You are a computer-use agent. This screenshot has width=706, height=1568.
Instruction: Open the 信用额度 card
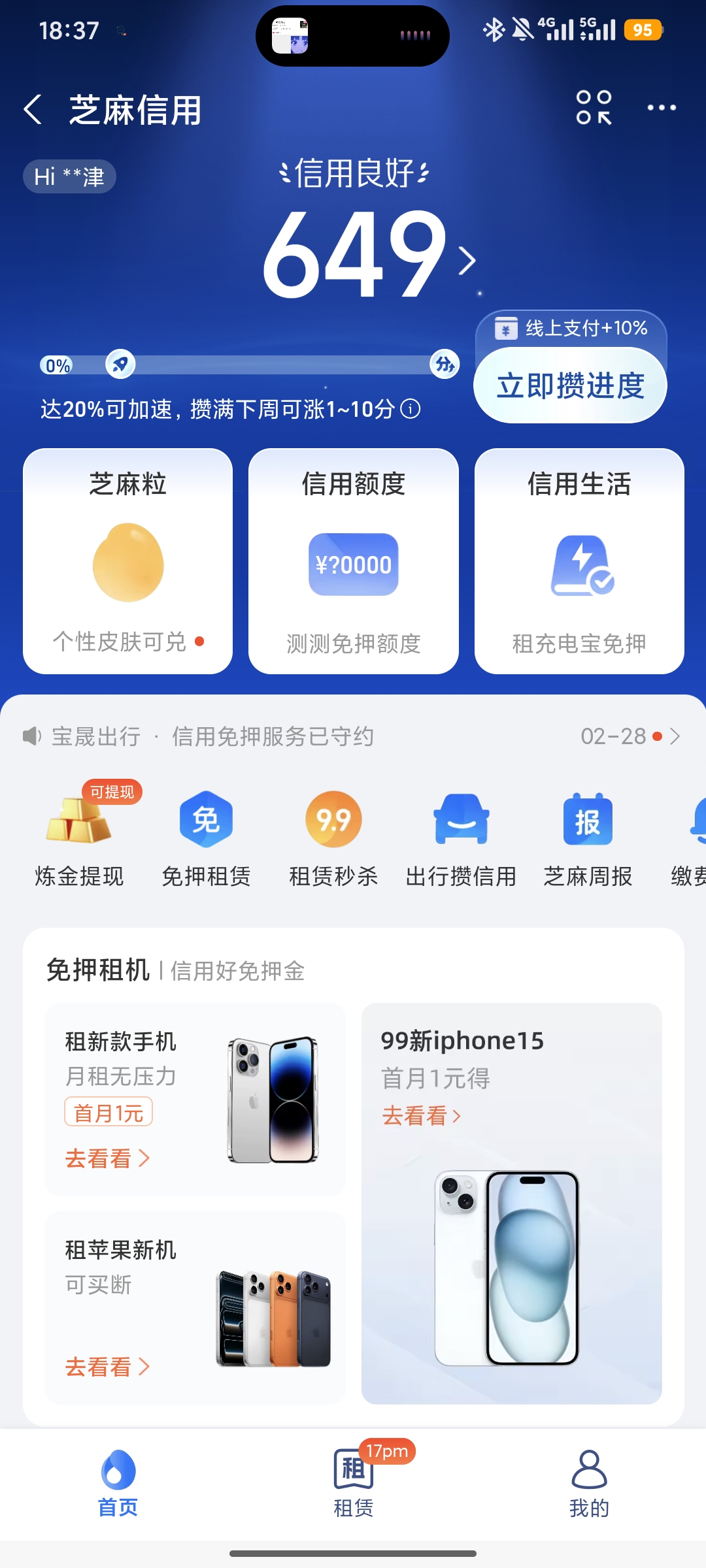[354, 561]
